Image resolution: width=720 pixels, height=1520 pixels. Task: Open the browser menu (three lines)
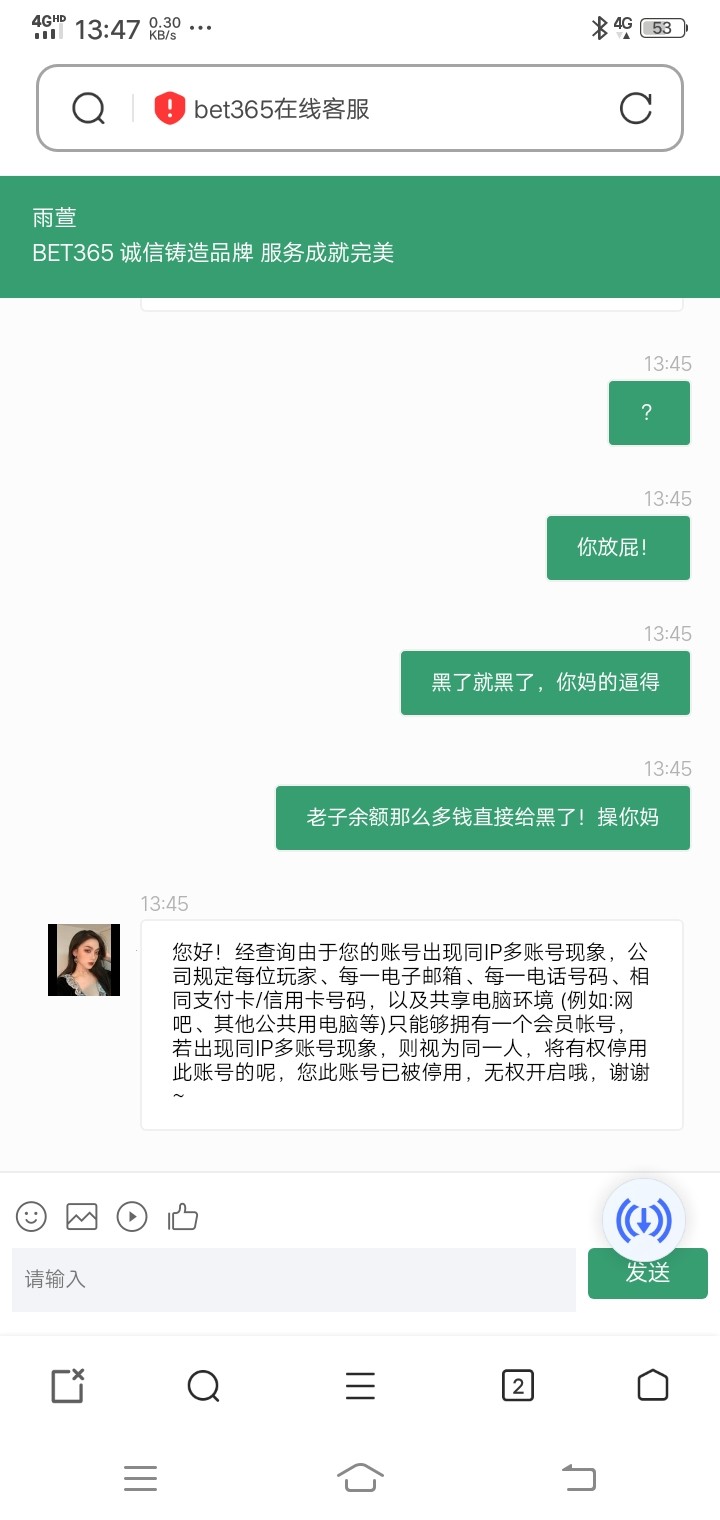360,1386
